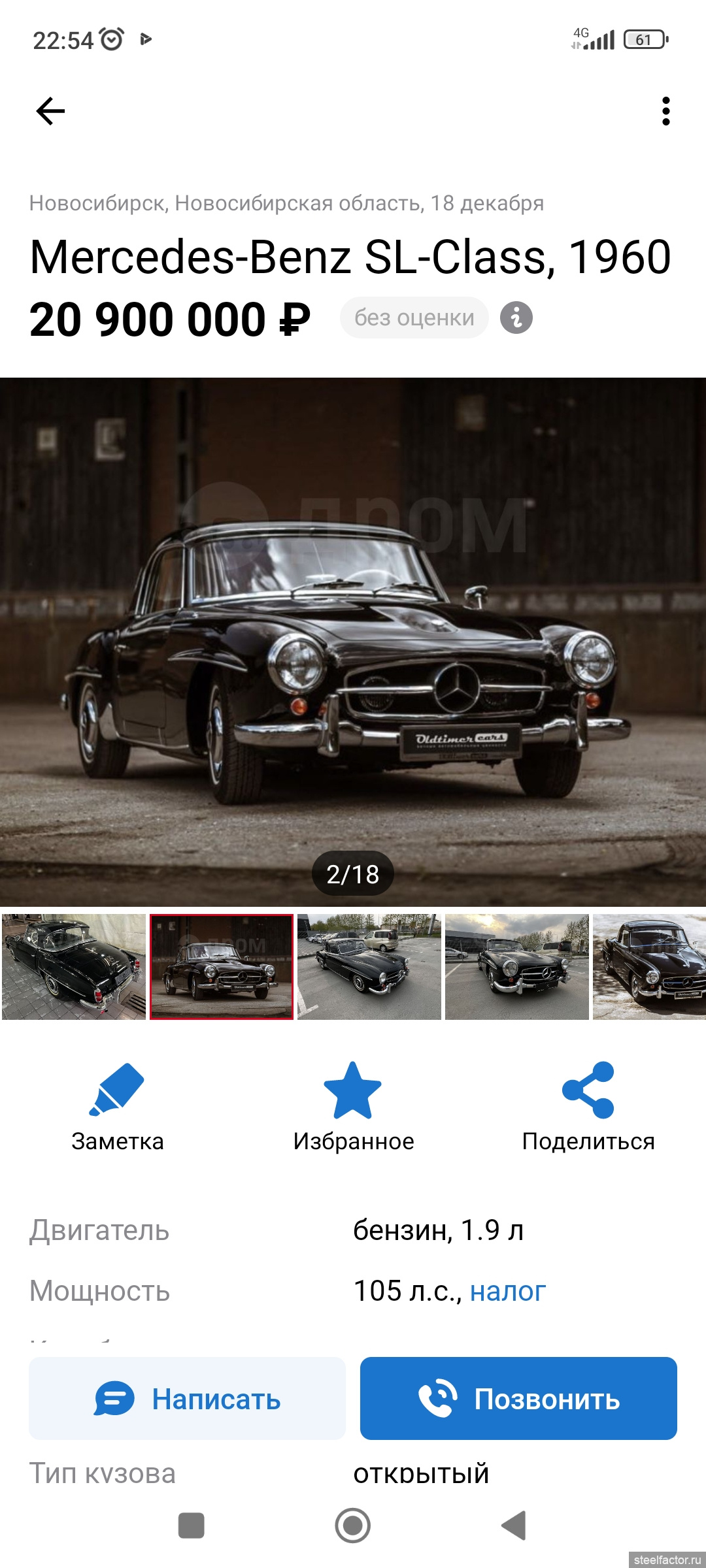
Task: Open the 'налог' tax link
Action: pos(508,1291)
